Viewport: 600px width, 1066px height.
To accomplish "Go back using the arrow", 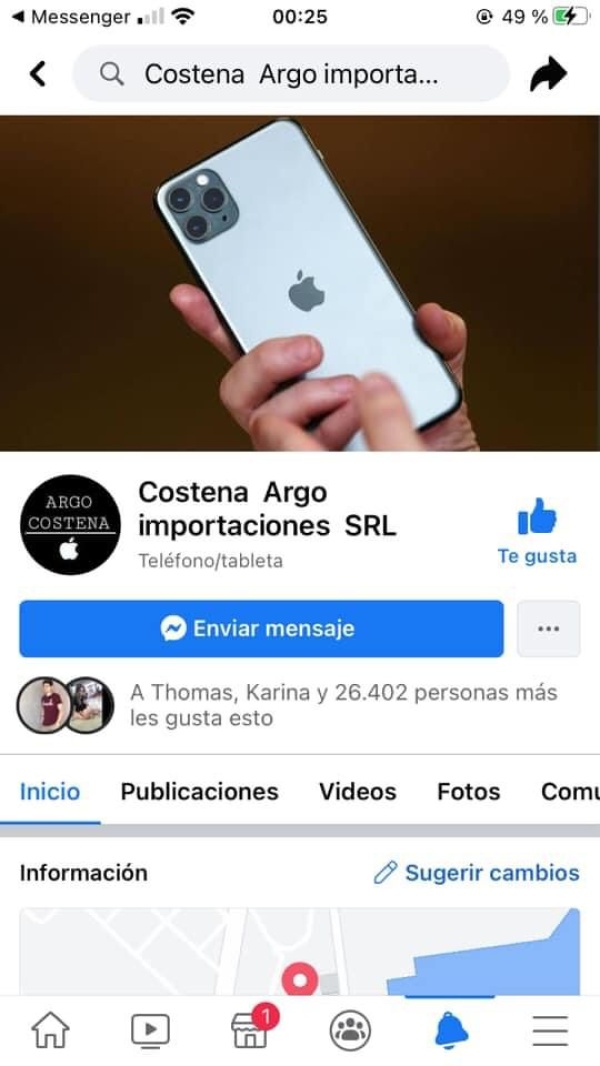I will (38, 73).
